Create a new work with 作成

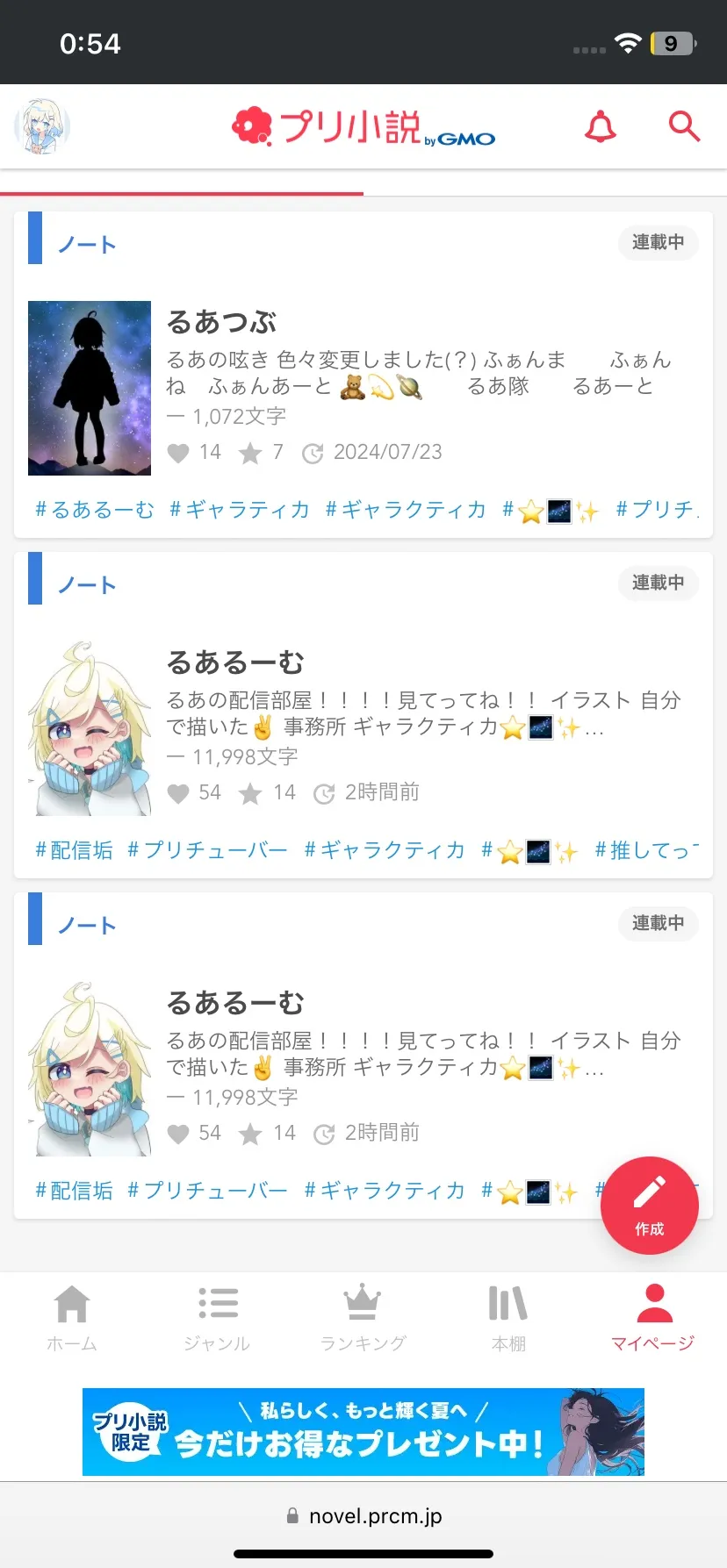tap(649, 1205)
